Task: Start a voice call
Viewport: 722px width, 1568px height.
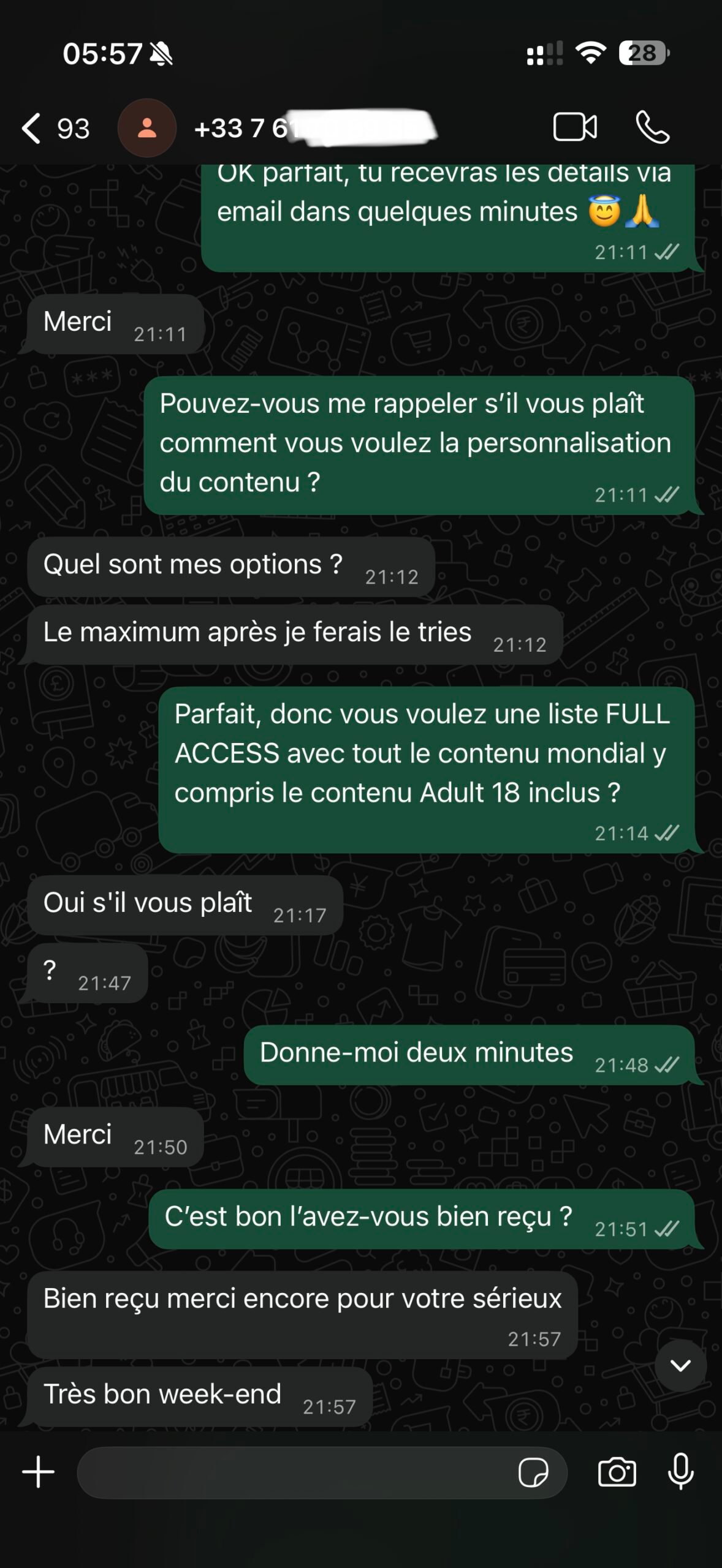Action: coord(653,127)
